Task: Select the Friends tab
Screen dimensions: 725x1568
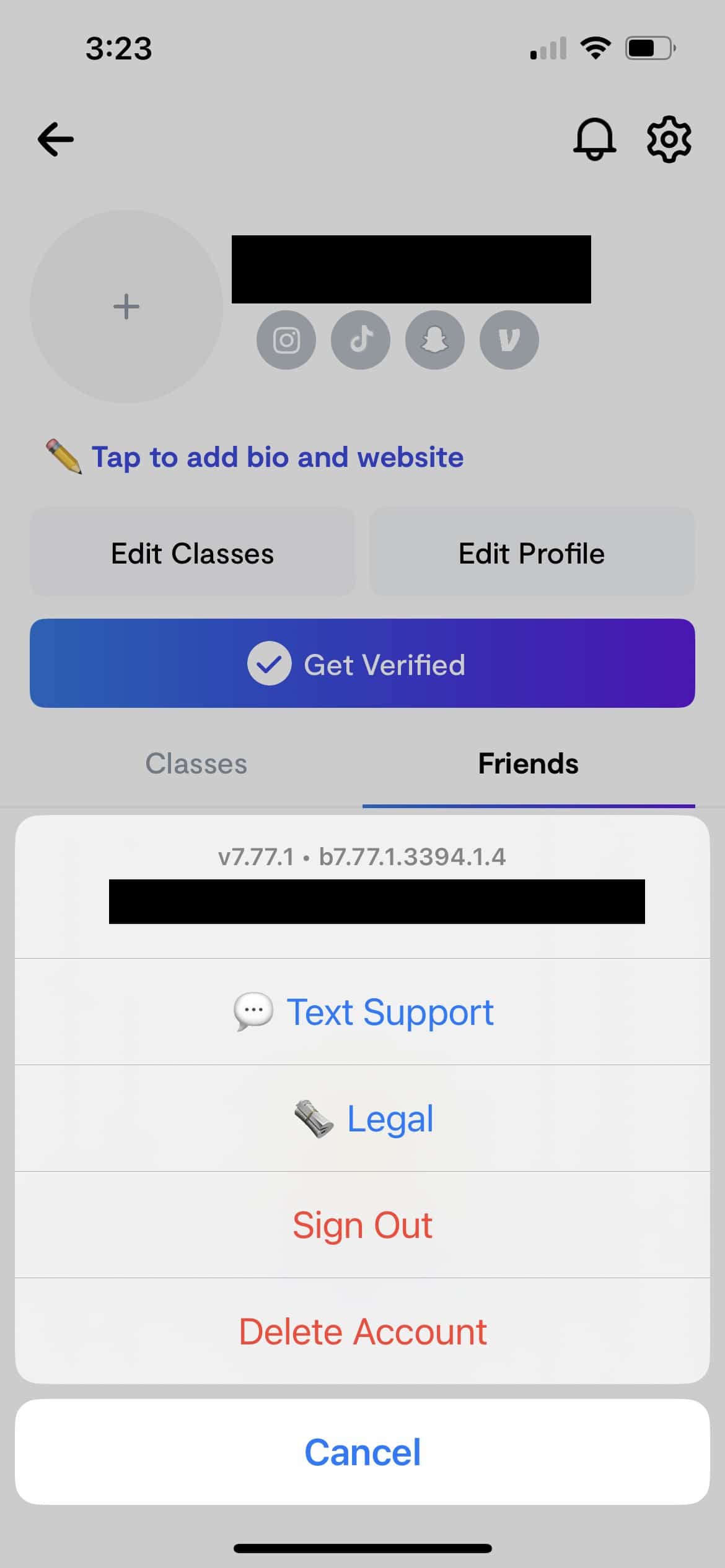Action: pyautogui.click(x=528, y=764)
